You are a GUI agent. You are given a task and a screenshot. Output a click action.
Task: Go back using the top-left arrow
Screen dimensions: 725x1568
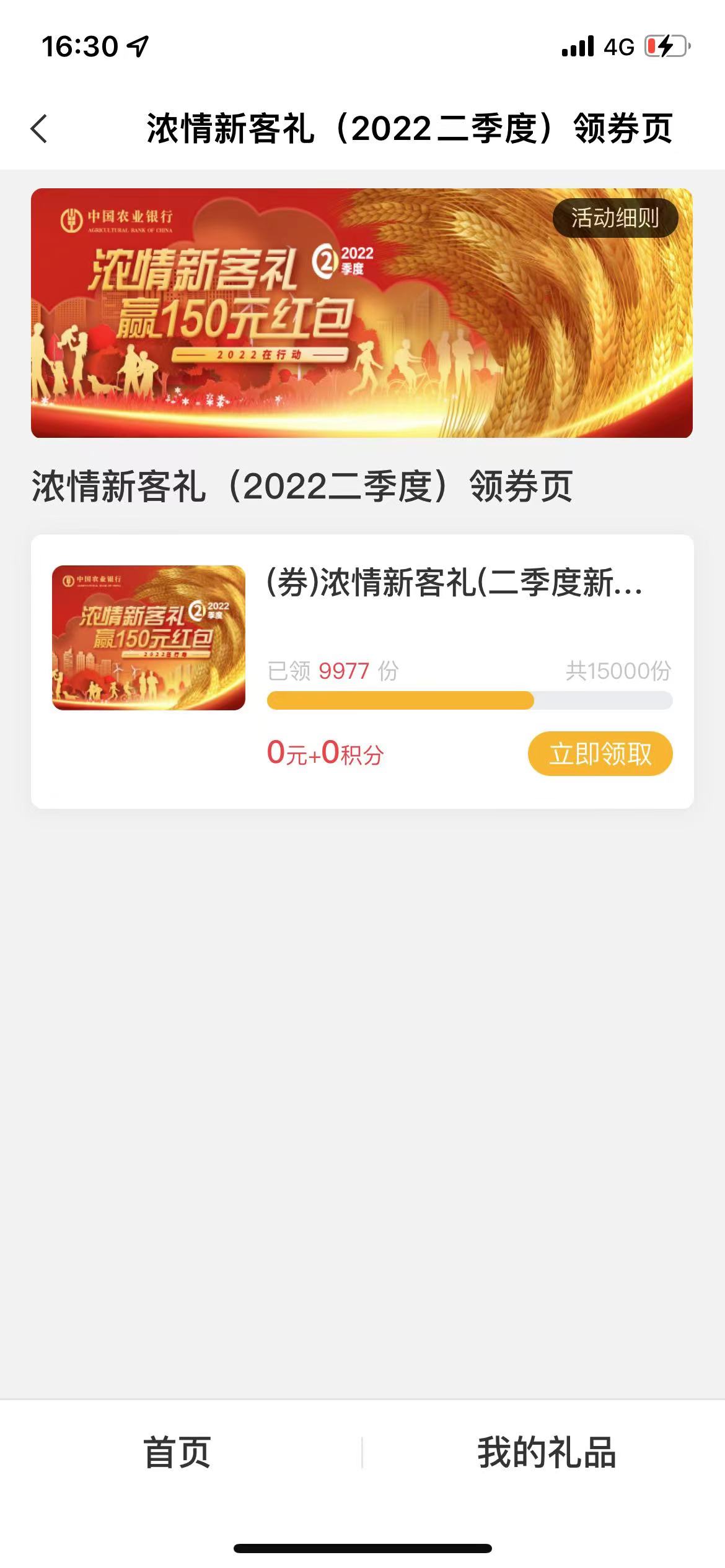tap(39, 129)
